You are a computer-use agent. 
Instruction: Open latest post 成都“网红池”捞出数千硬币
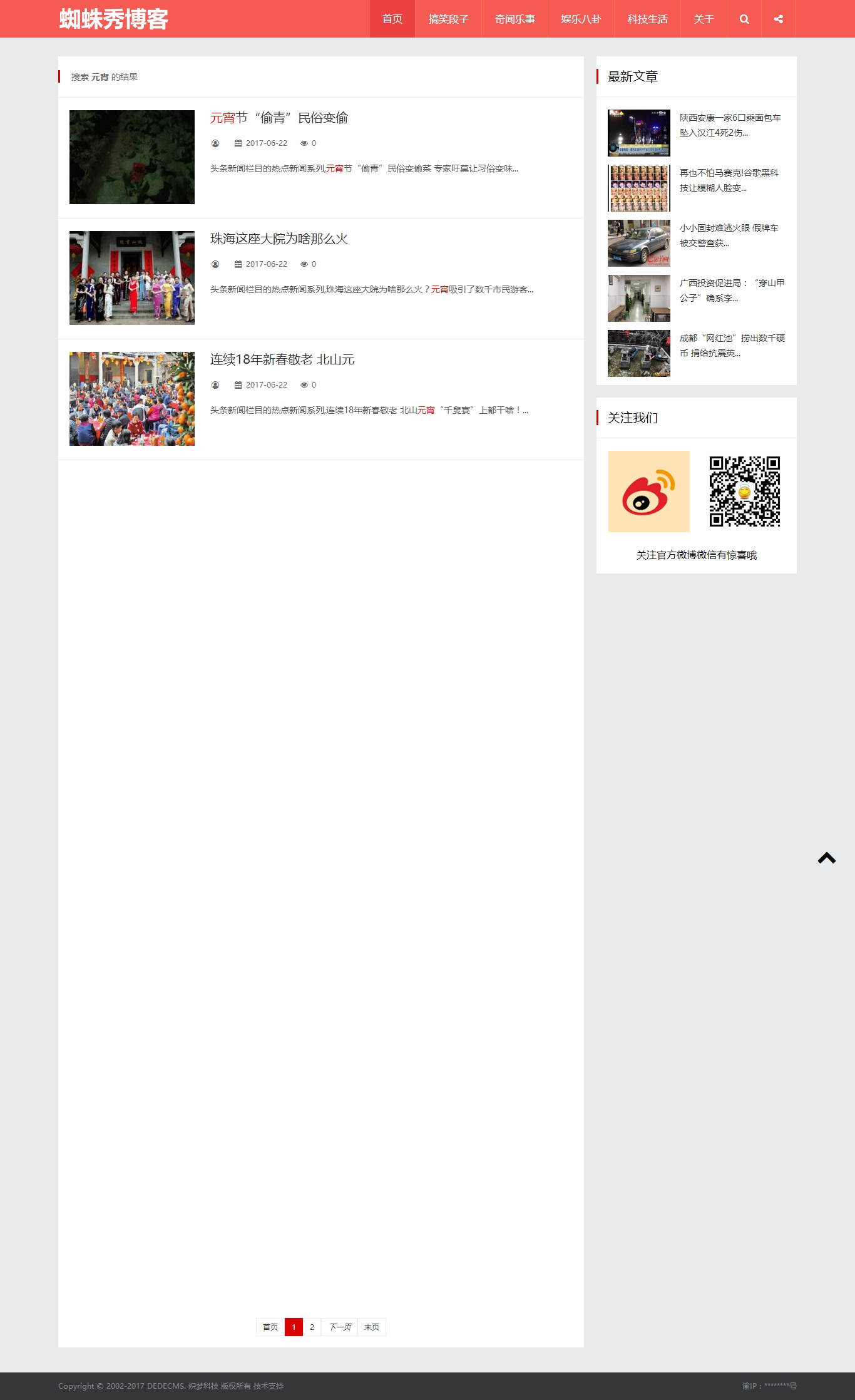731,345
